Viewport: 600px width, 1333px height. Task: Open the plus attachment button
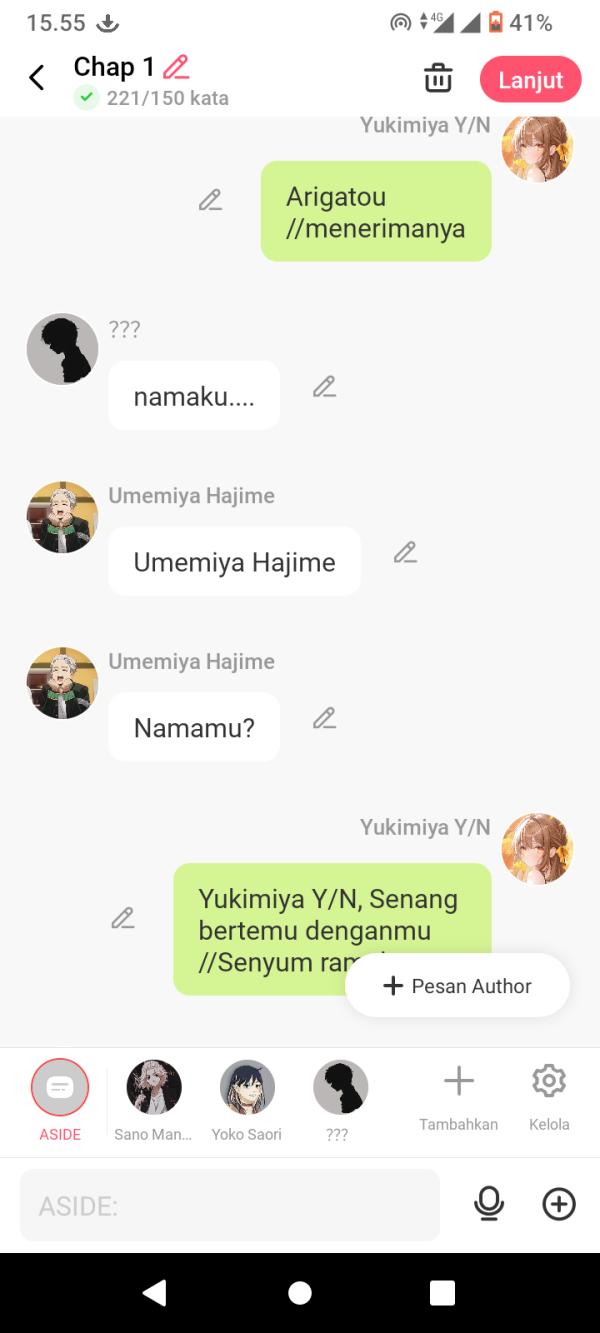[559, 1205]
